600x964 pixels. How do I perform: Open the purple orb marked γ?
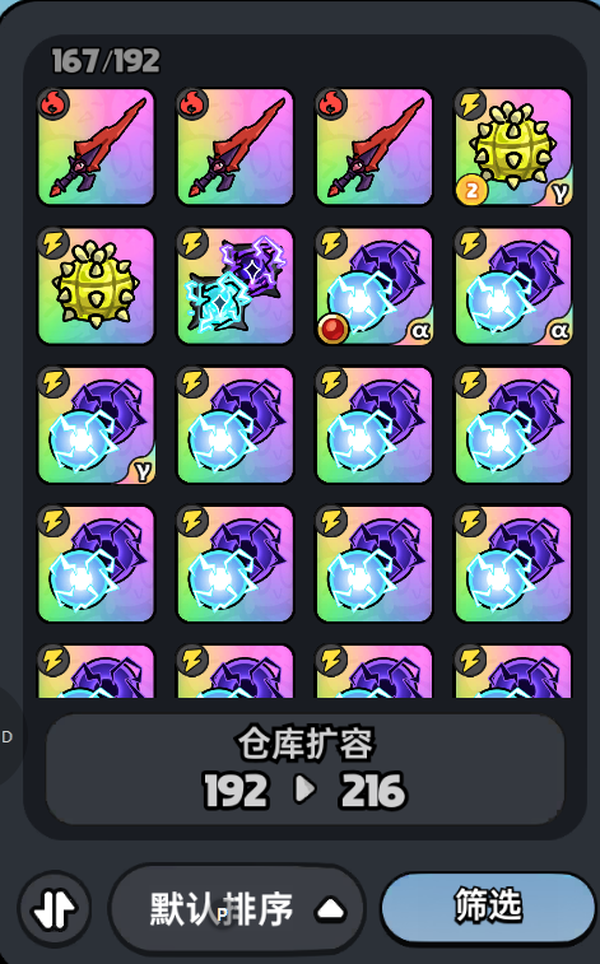96,425
